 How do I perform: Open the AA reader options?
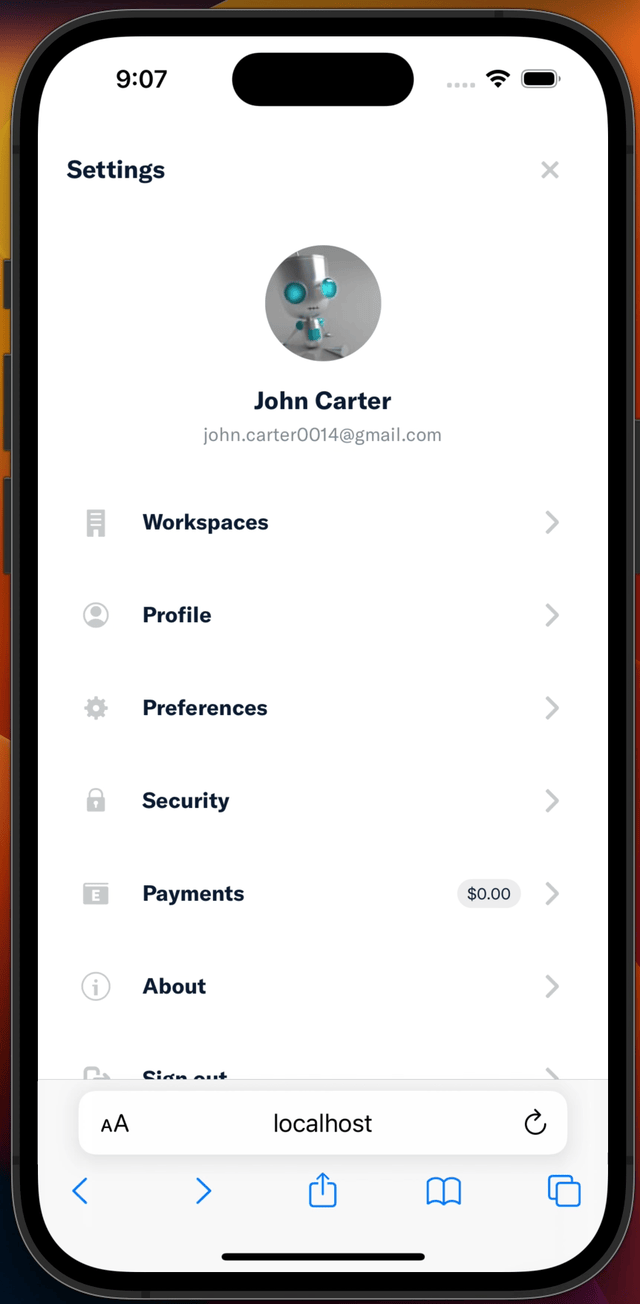[x=115, y=1124]
